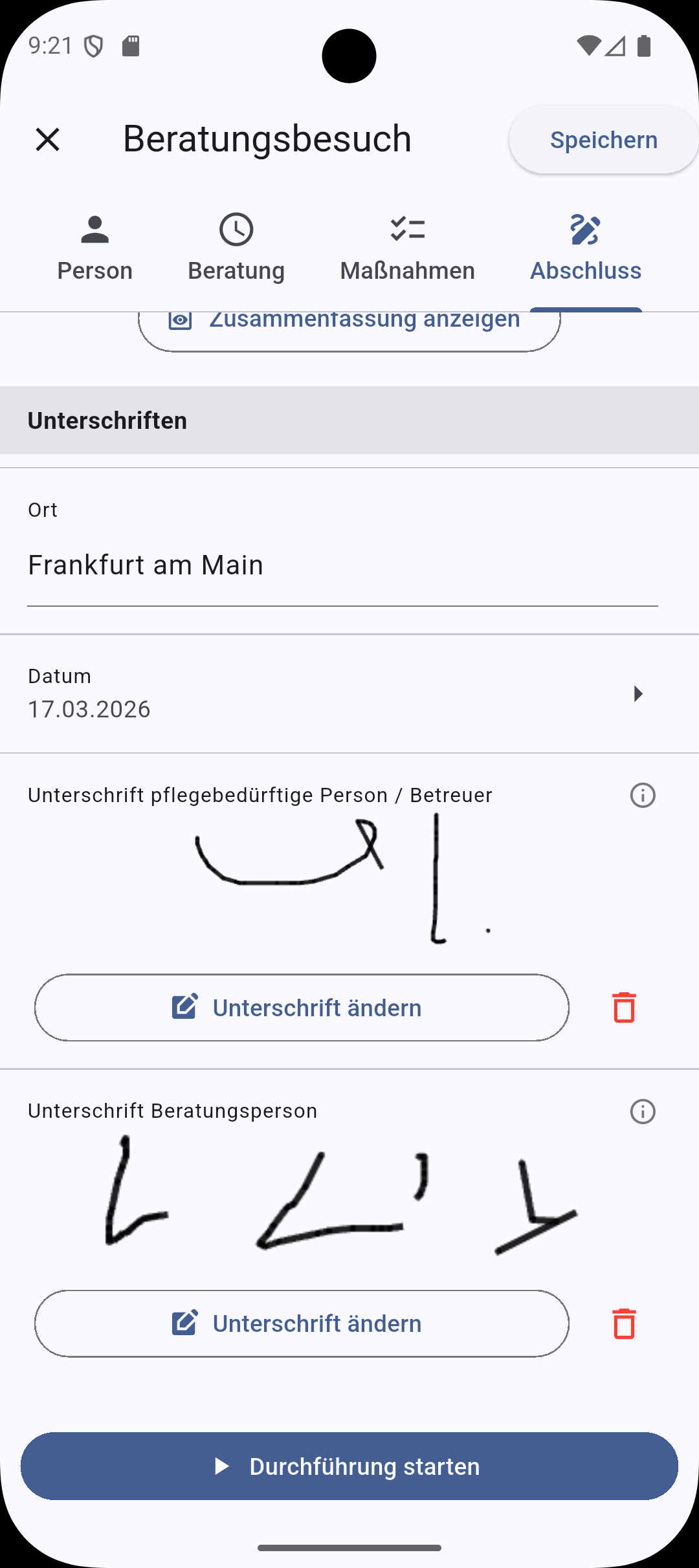This screenshot has width=699, height=1568.
Task: Open the date selector arrow next to 17.03.2026
Action: [x=639, y=693]
